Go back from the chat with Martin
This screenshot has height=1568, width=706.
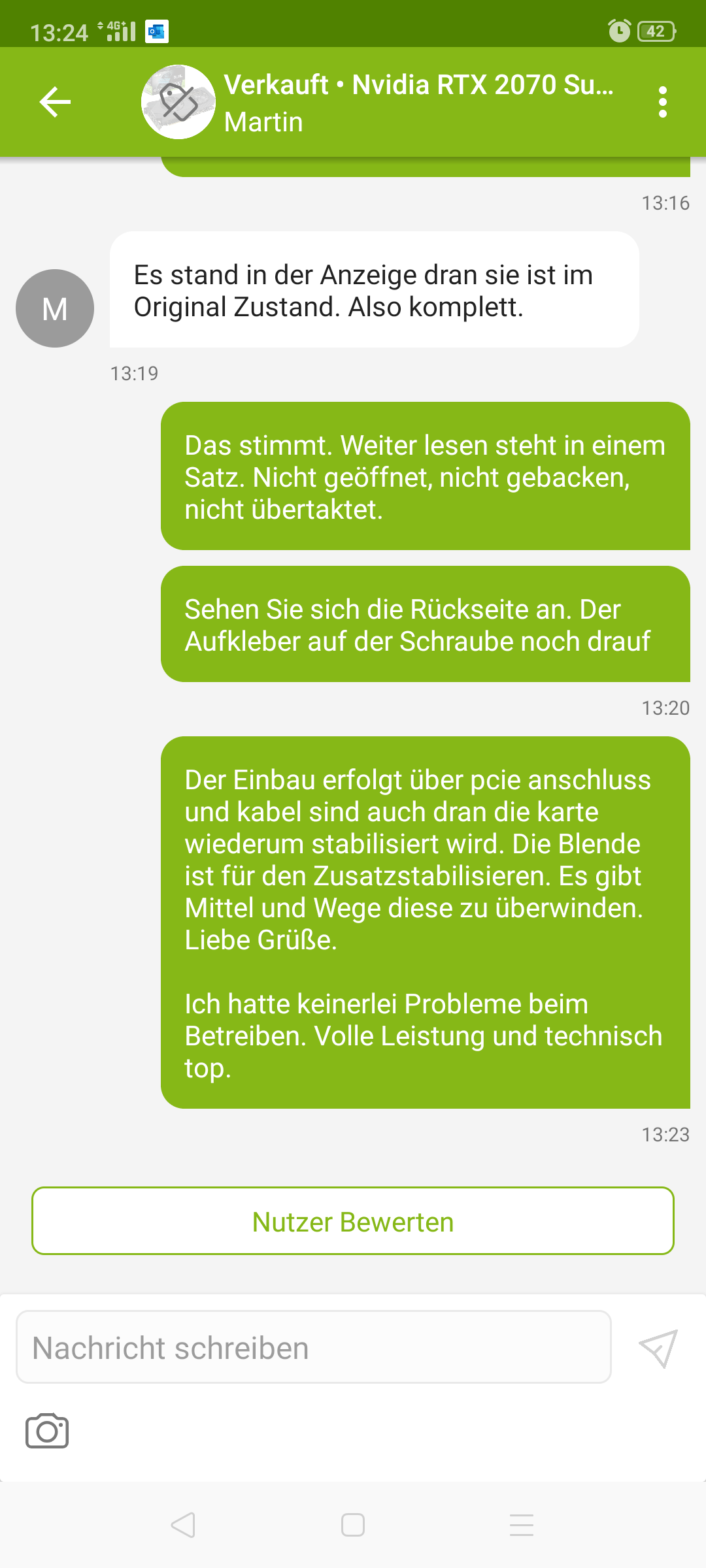coord(55,102)
